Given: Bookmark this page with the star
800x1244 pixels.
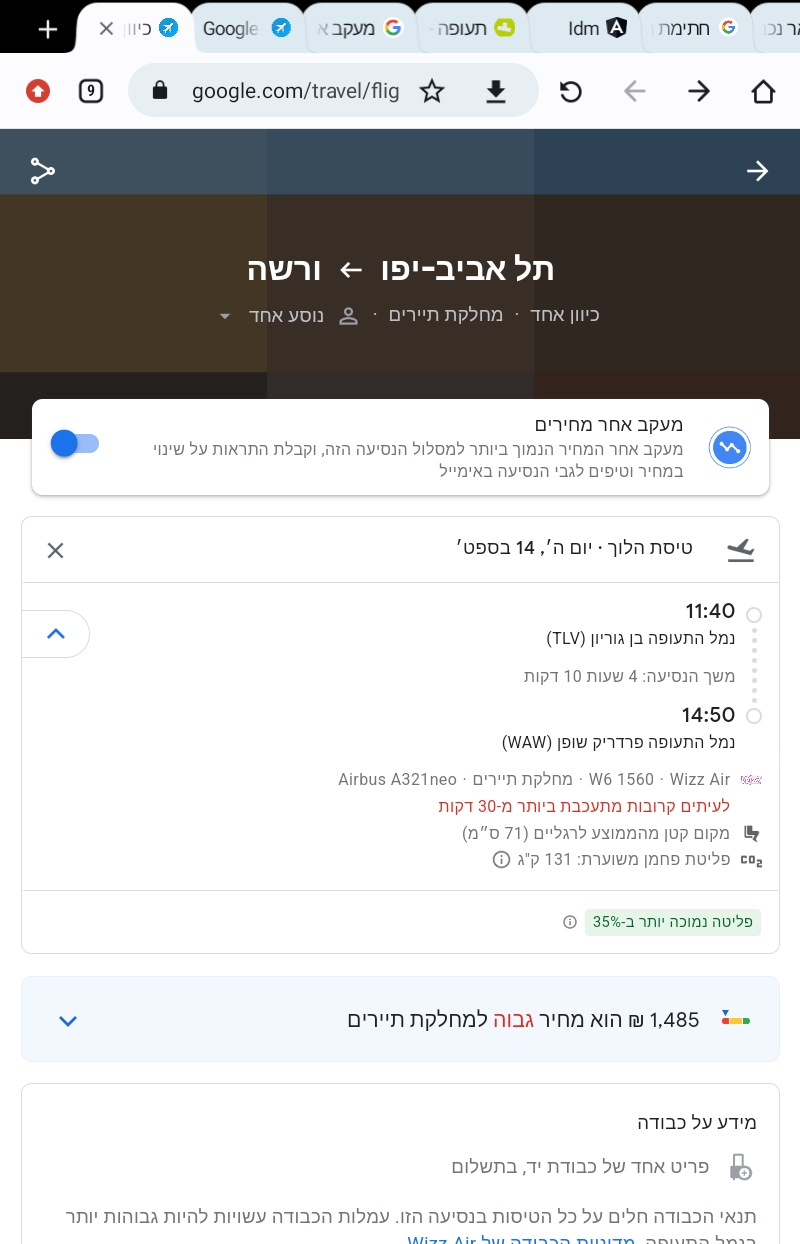Looking at the screenshot, I should point(431,92).
